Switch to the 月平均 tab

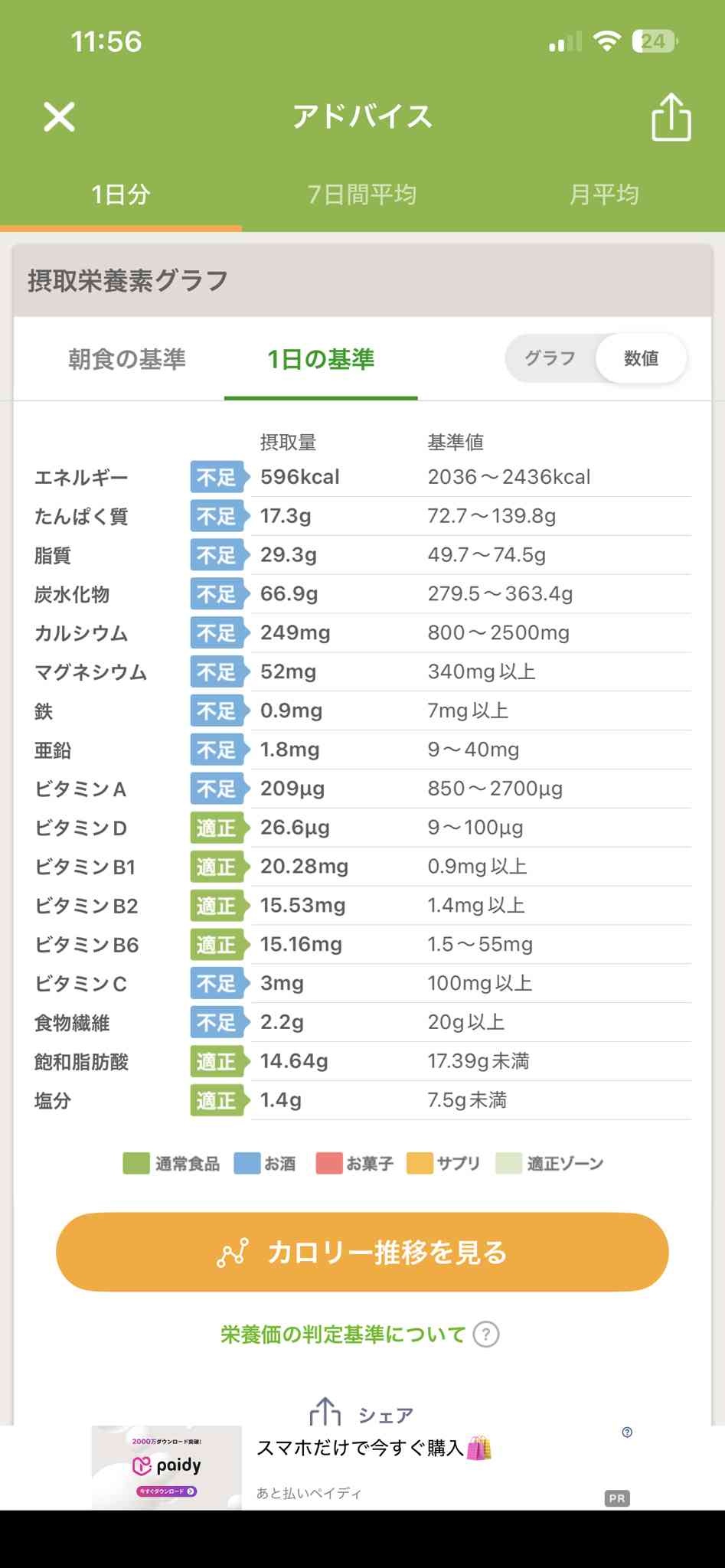tap(603, 194)
